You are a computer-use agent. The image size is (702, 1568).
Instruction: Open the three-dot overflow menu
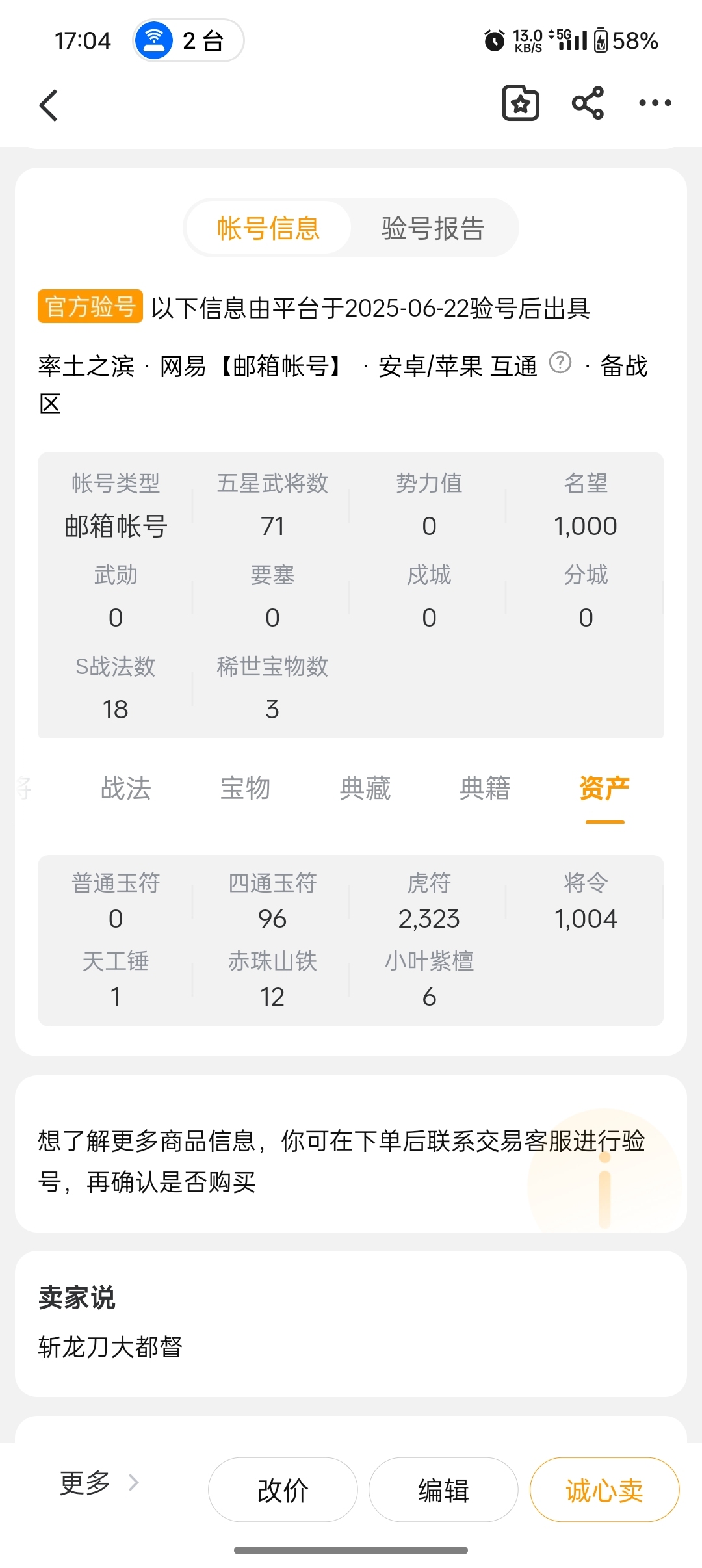pos(655,103)
